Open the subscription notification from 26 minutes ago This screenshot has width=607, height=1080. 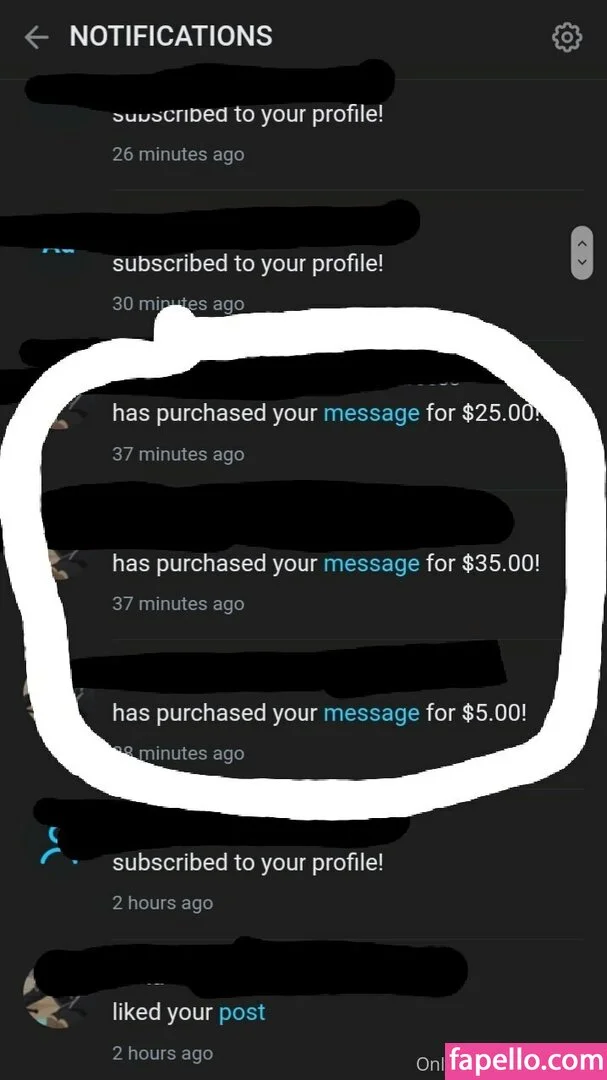coord(247,114)
